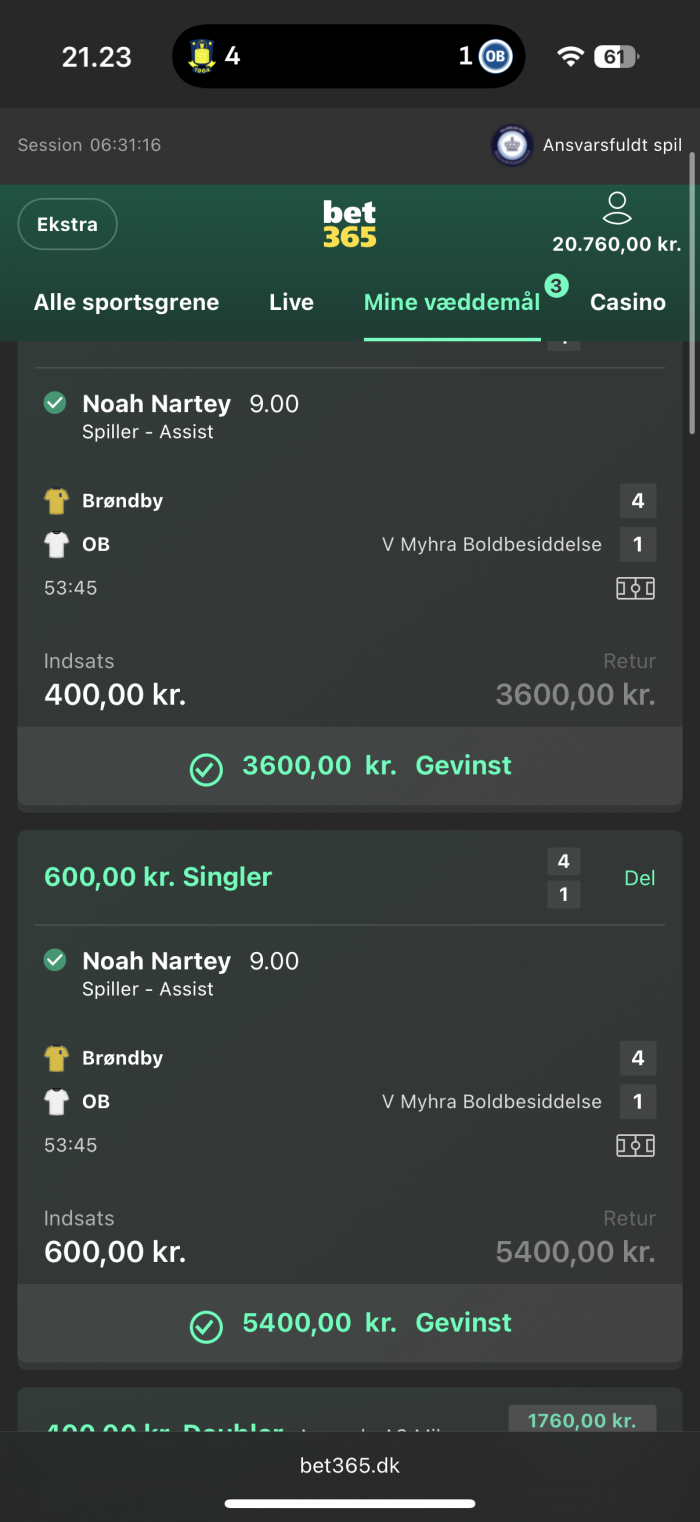Select the Mine væddemål tab
The height and width of the screenshot is (1522, 700).
coord(452,302)
